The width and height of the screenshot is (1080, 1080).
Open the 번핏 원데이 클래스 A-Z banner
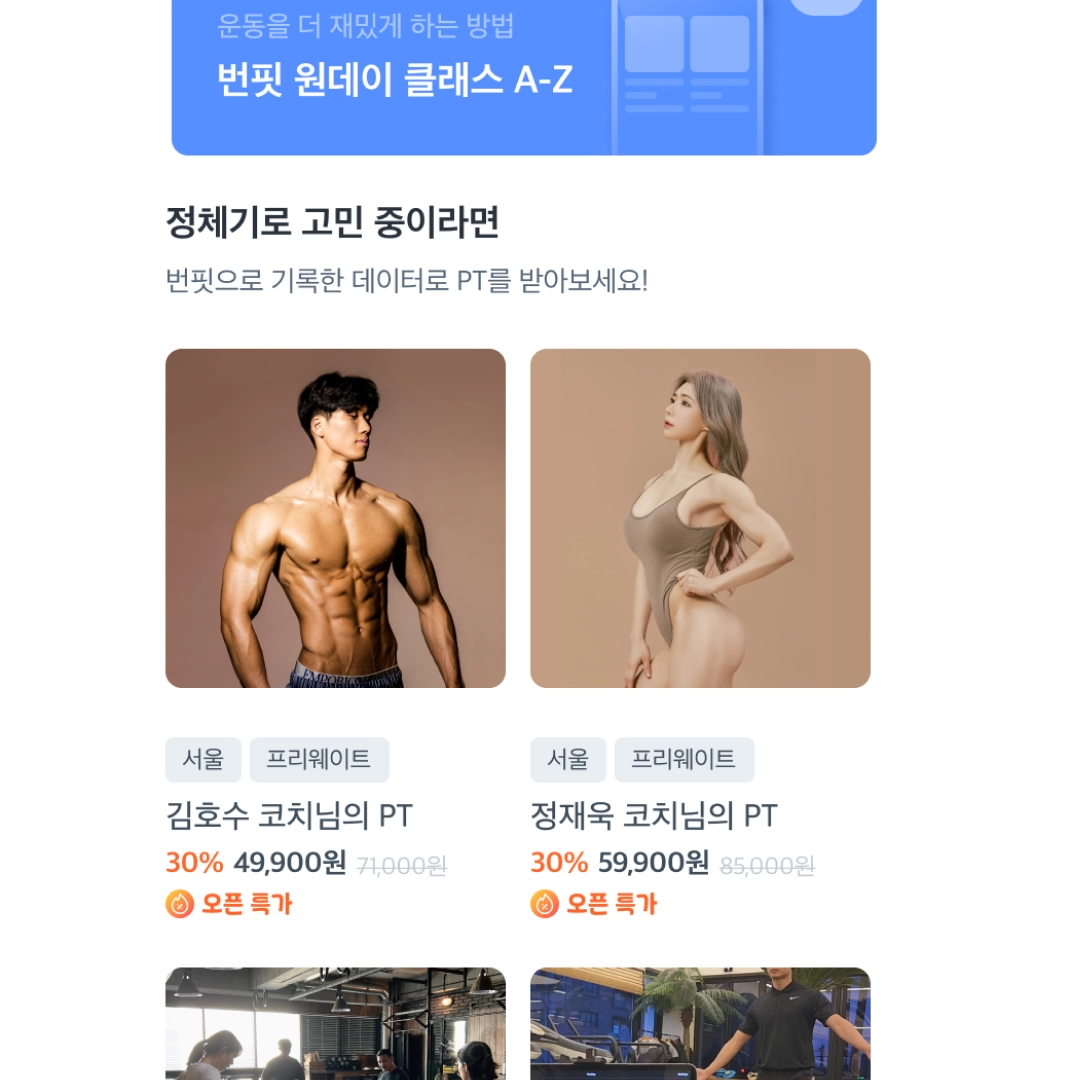point(523,78)
